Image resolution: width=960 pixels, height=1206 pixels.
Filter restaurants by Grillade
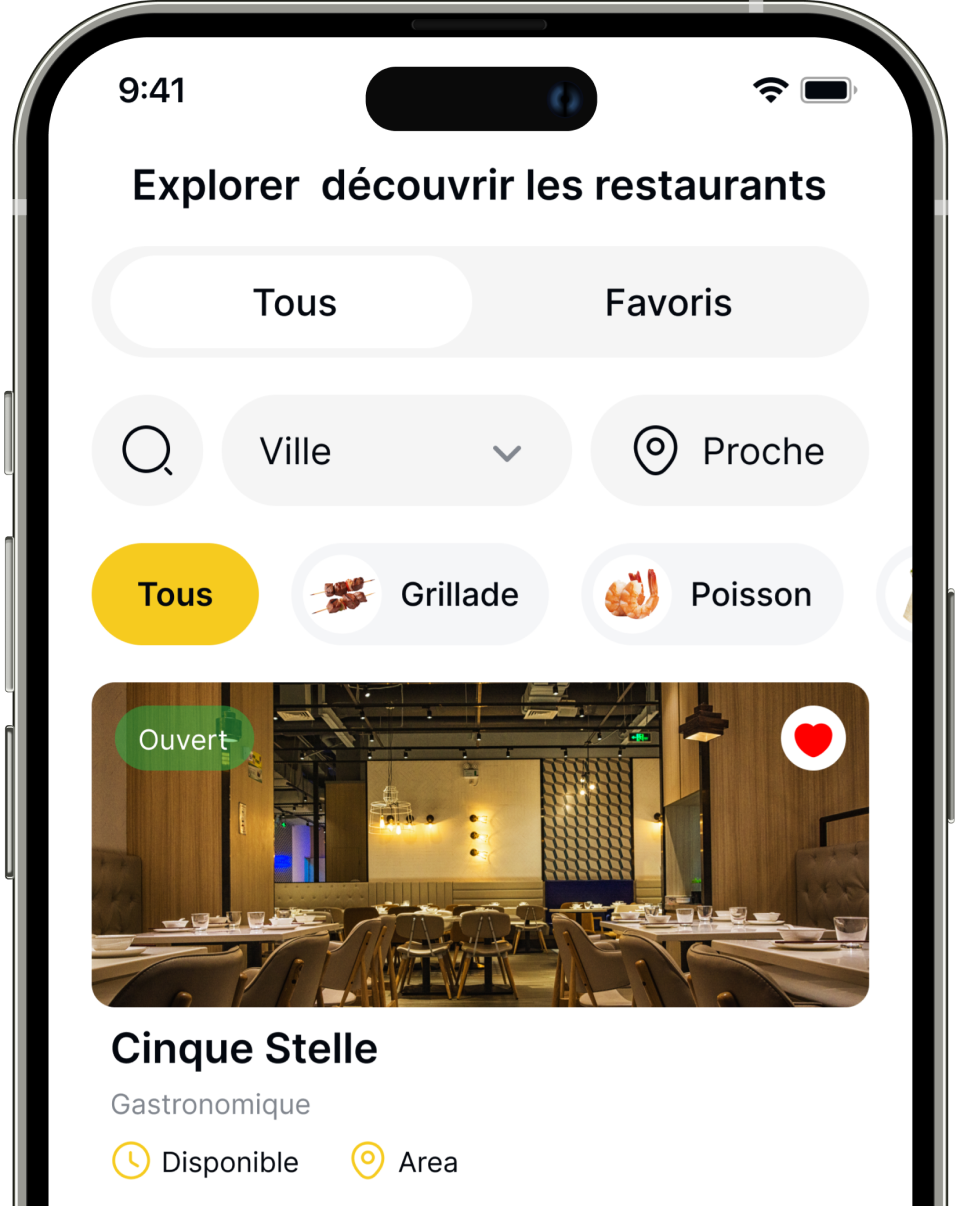(420, 594)
